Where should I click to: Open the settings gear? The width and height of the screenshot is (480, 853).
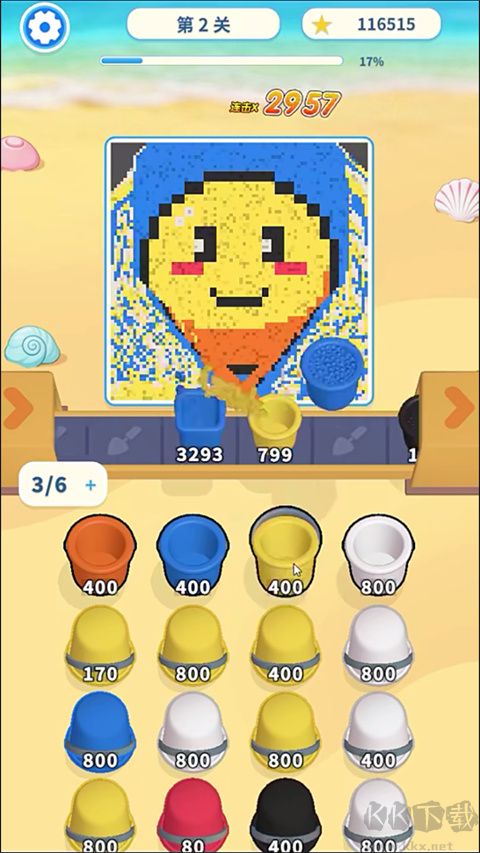[x=45, y=27]
